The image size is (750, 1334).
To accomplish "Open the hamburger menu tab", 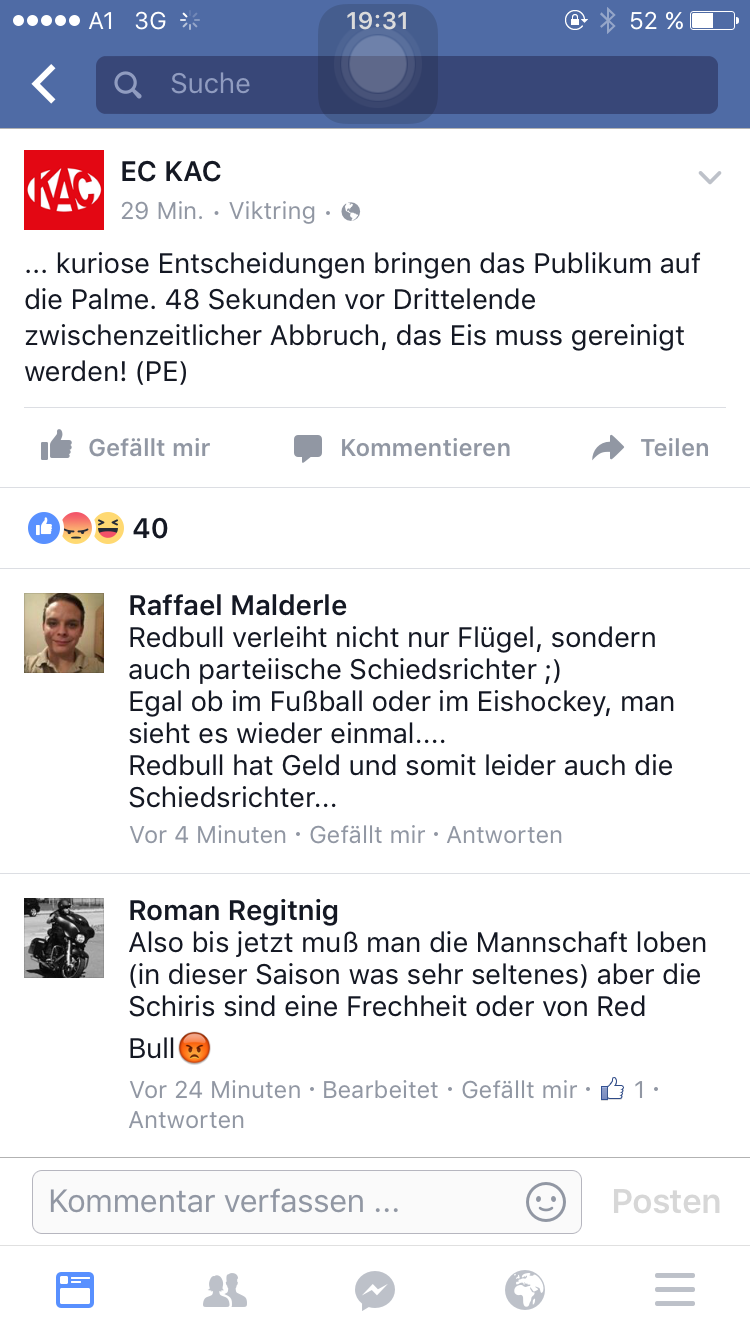I will click(x=675, y=1290).
